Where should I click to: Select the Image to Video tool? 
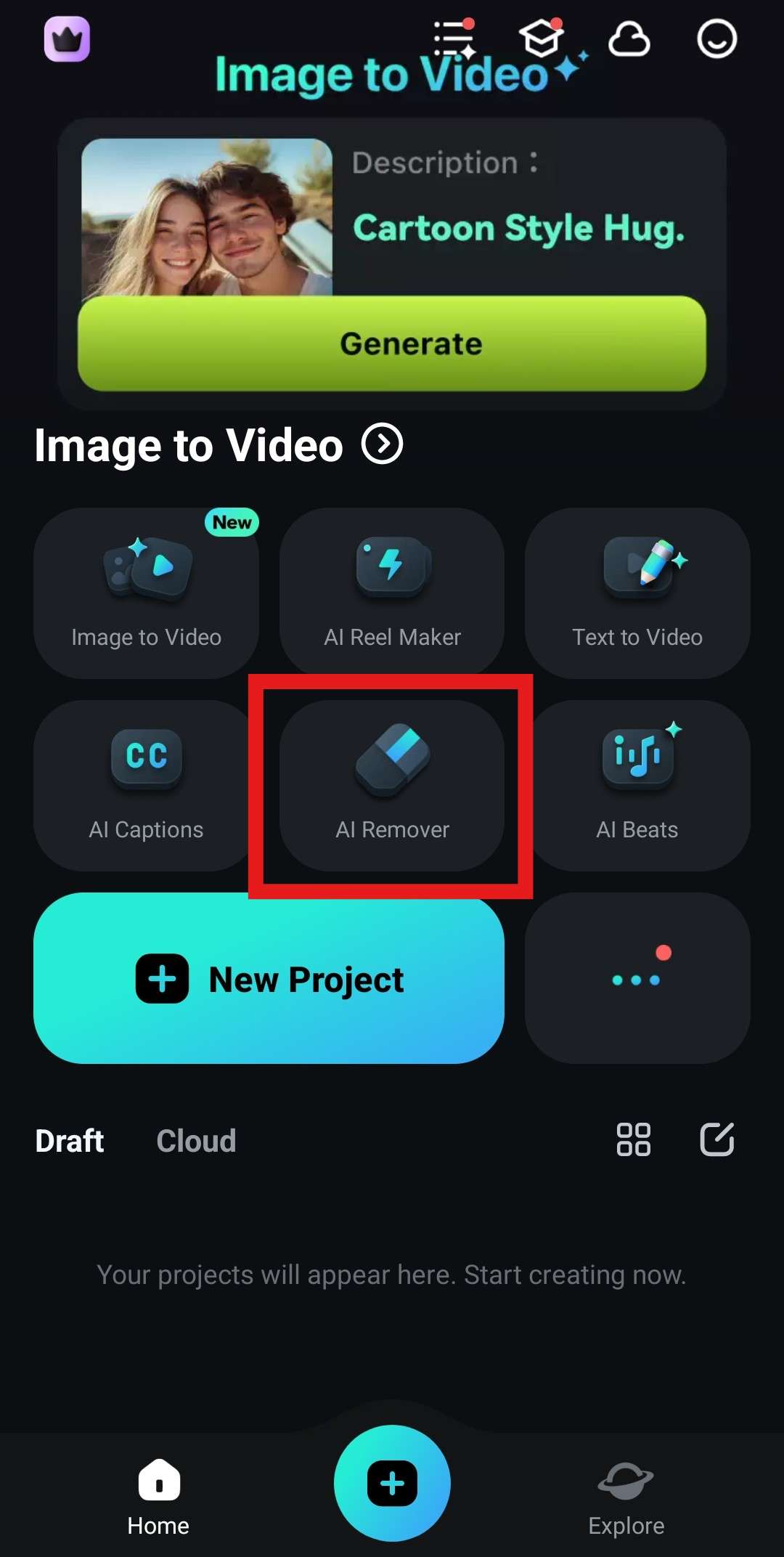click(146, 593)
